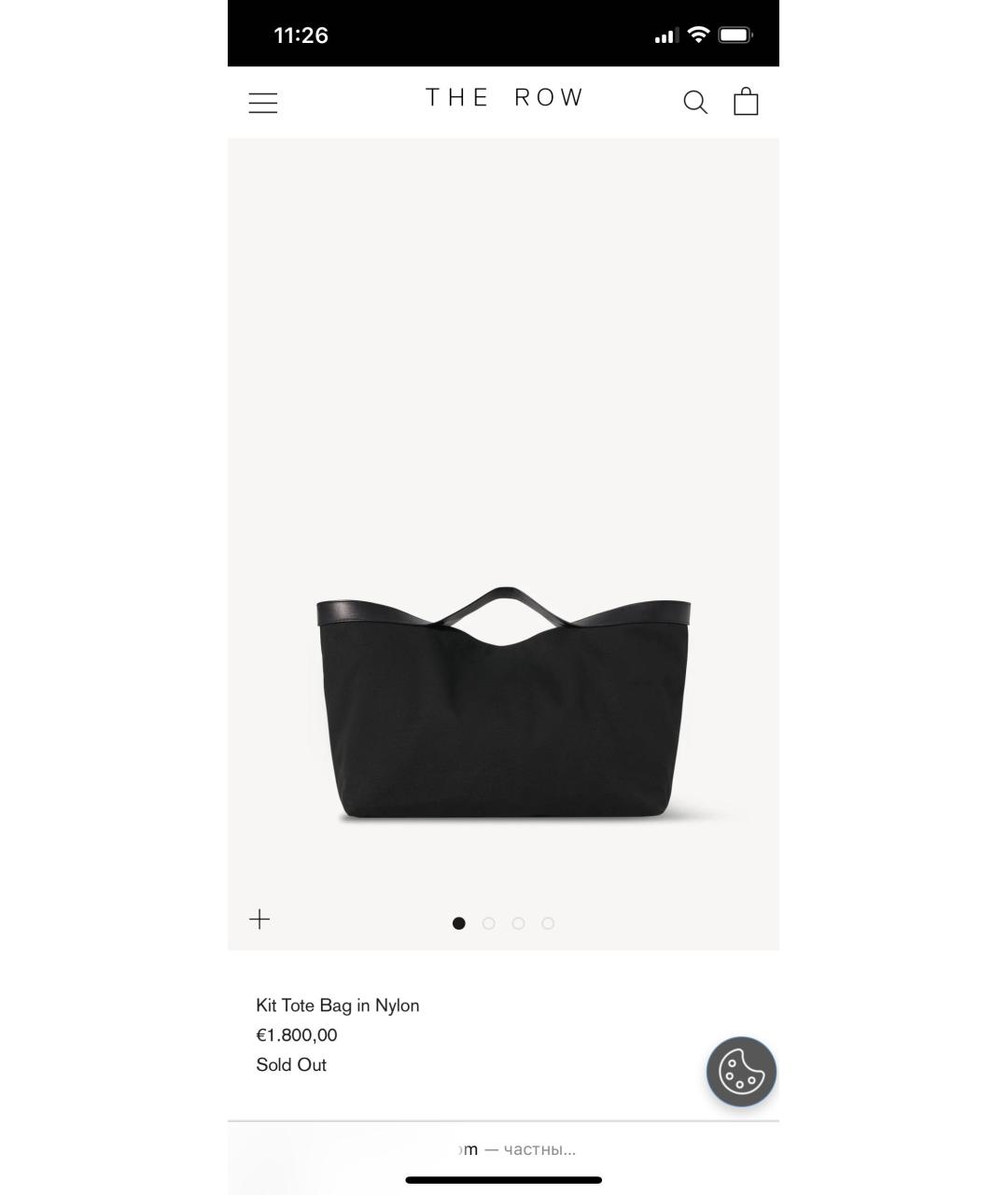Viewport: 1008px width, 1195px height.
Task: Tap the browser address bar
Action: 504,1149
